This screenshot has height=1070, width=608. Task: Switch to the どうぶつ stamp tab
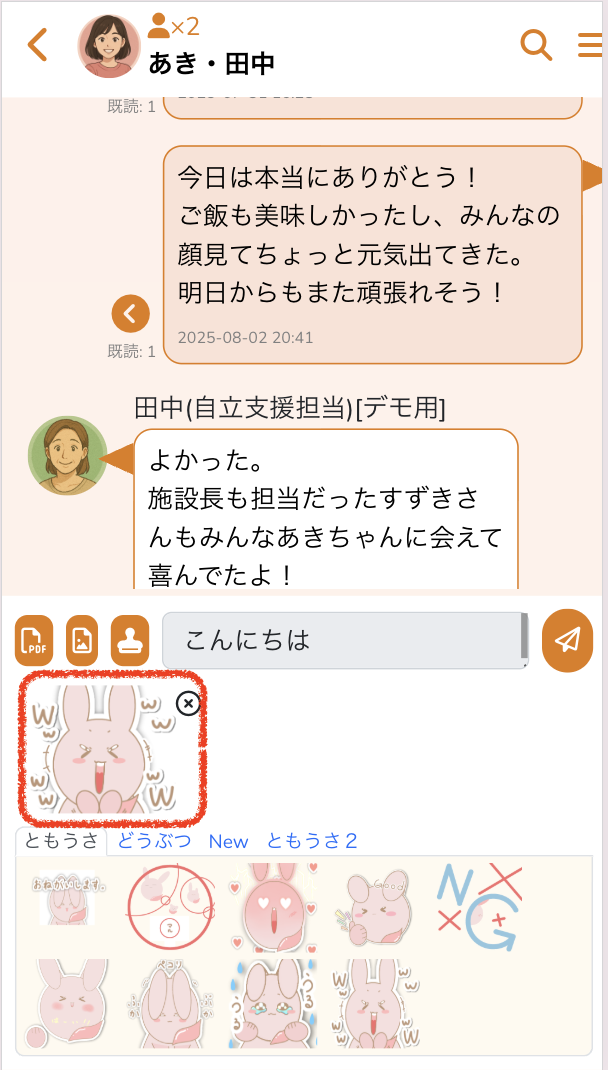[x=154, y=841]
